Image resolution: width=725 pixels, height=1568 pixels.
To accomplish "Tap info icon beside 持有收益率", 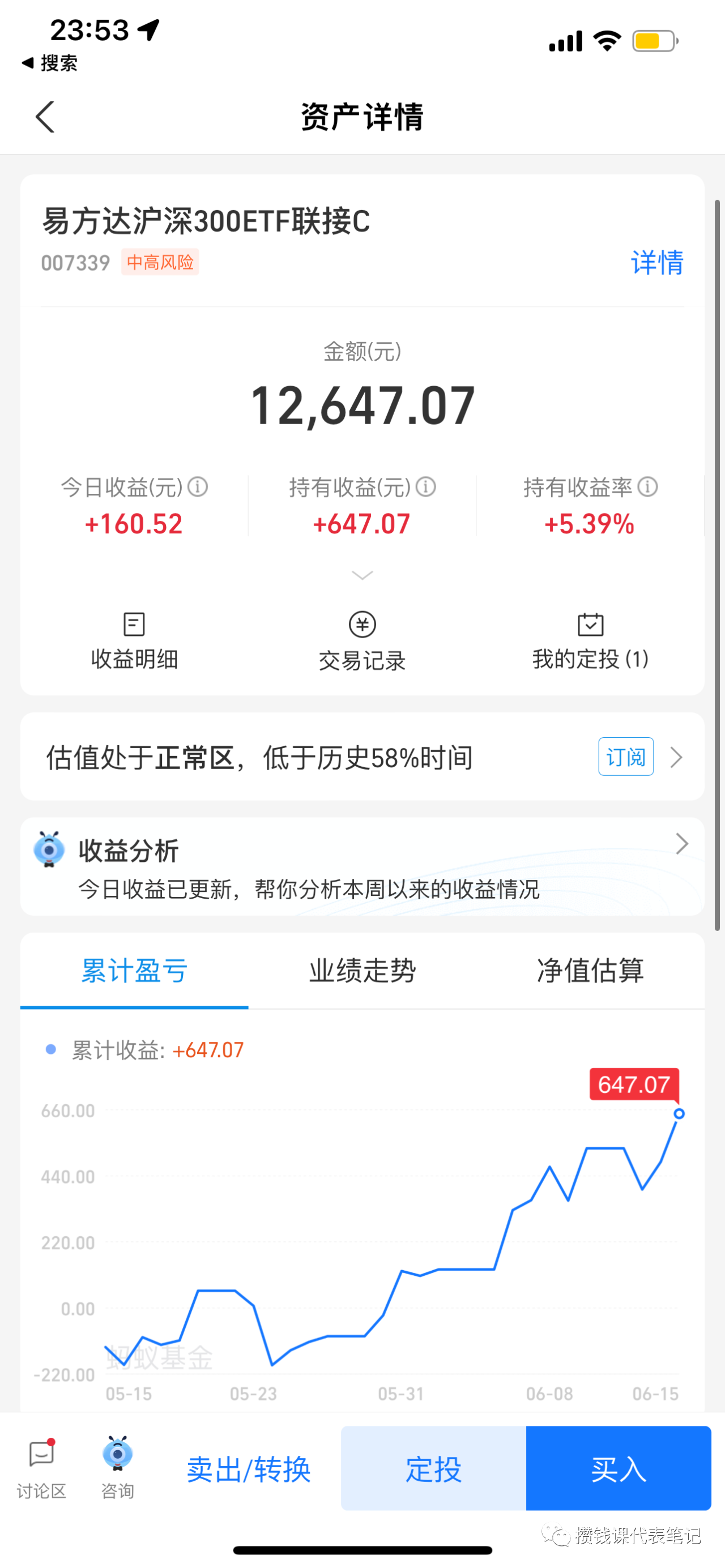I will [x=648, y=487].
